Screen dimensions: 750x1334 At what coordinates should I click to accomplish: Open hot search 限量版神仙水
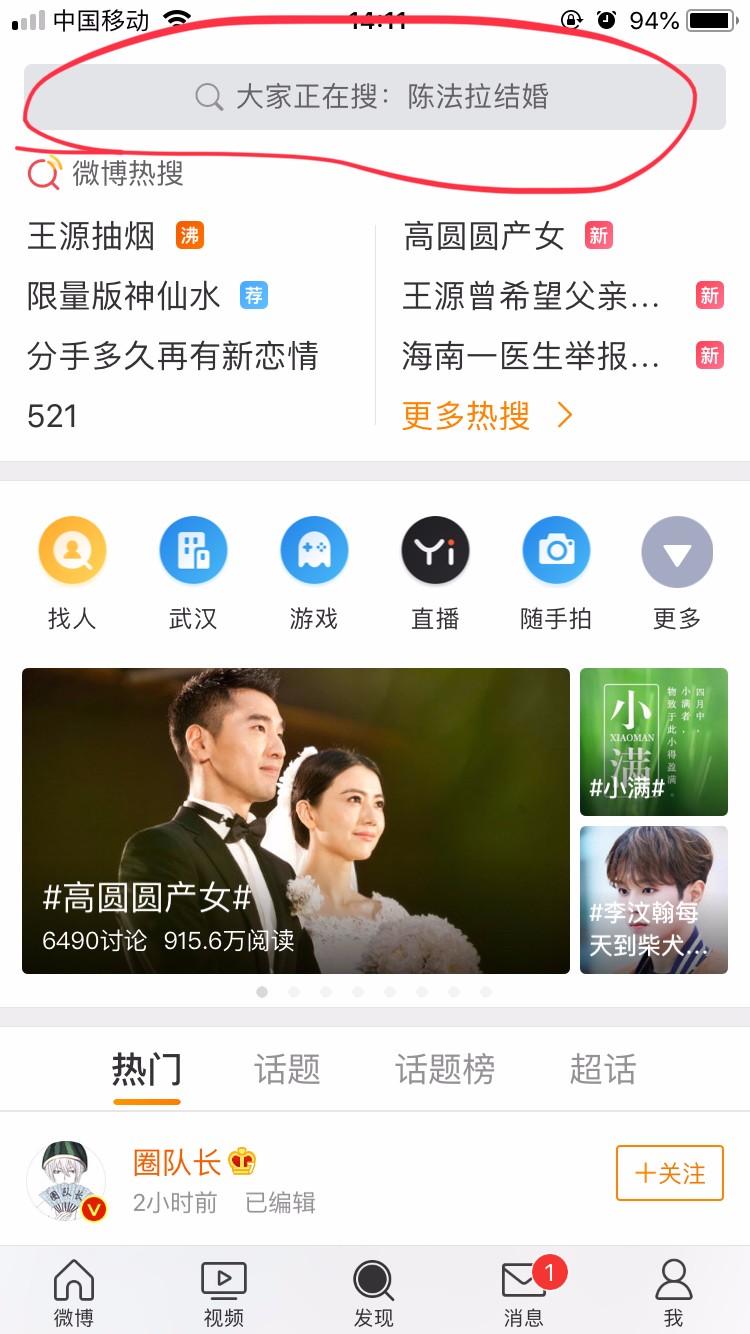click(124, 296)
